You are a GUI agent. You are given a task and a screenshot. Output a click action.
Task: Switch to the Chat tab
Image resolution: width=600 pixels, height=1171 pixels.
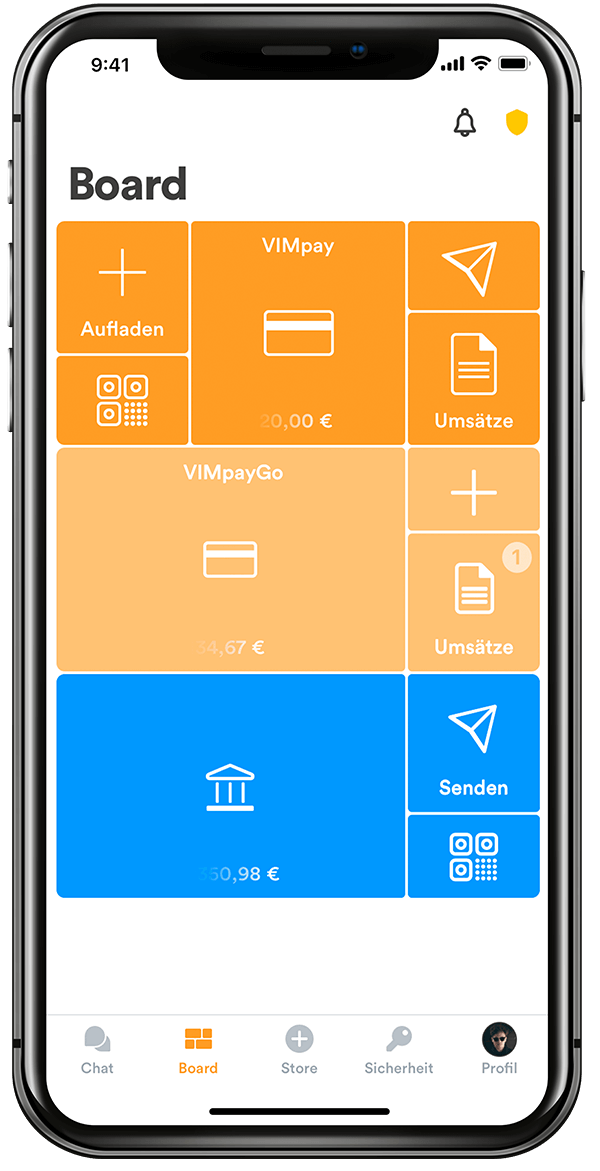tap(97, 1049)
